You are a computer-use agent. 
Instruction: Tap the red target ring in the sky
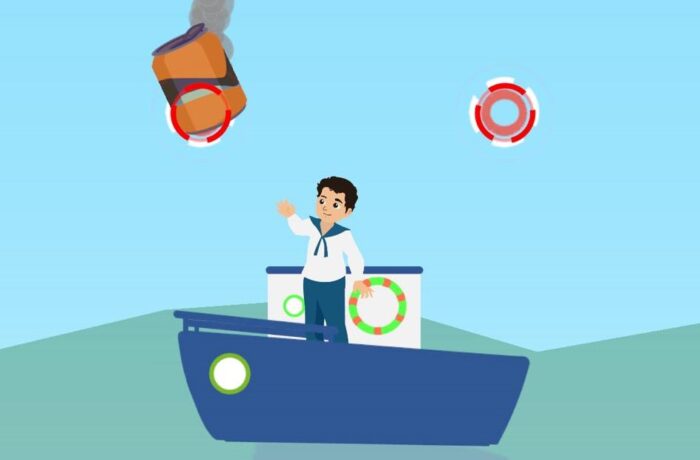tap(504, 112)
